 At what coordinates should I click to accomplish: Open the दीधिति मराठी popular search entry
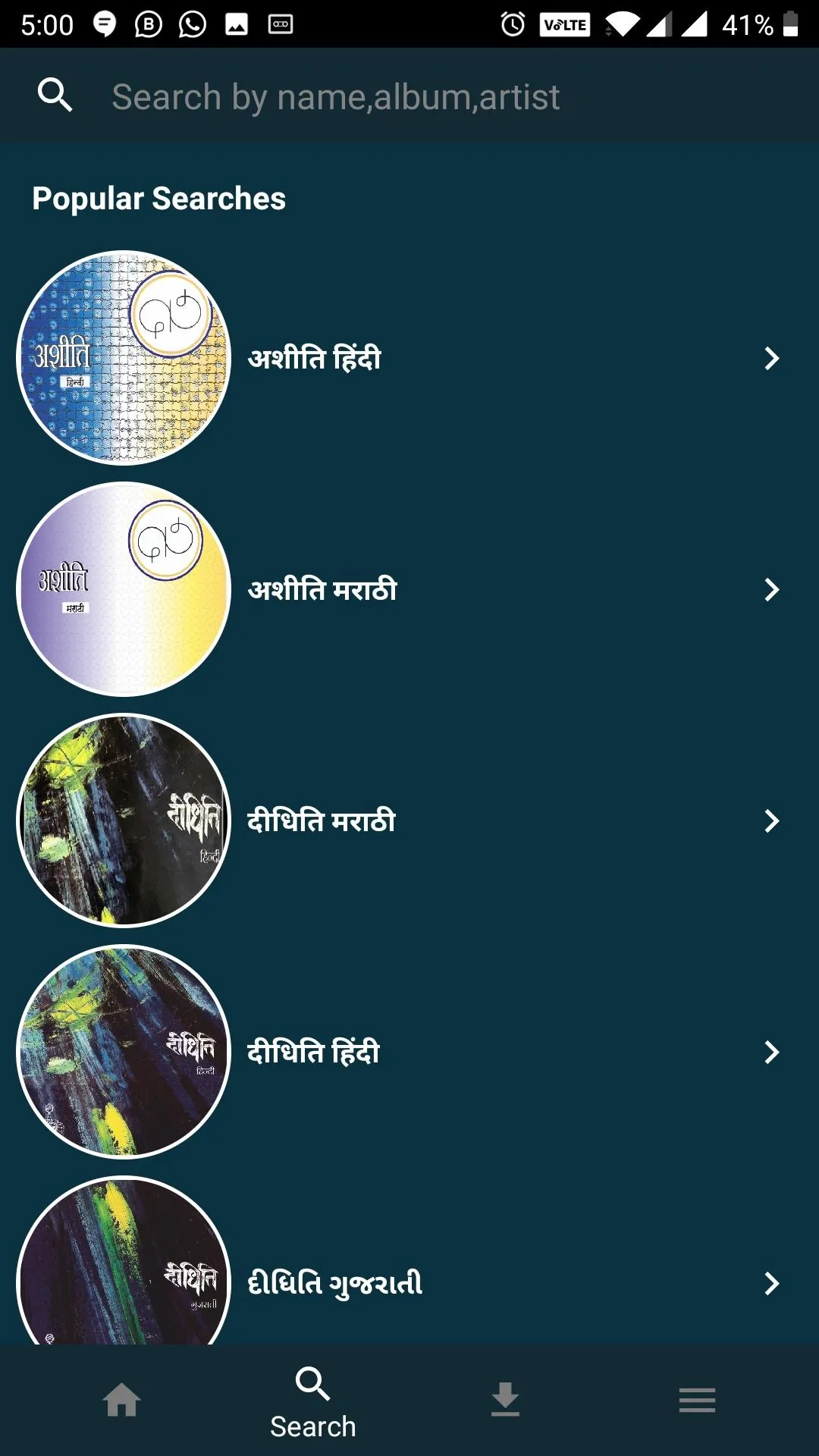click(x=322, y=821)
